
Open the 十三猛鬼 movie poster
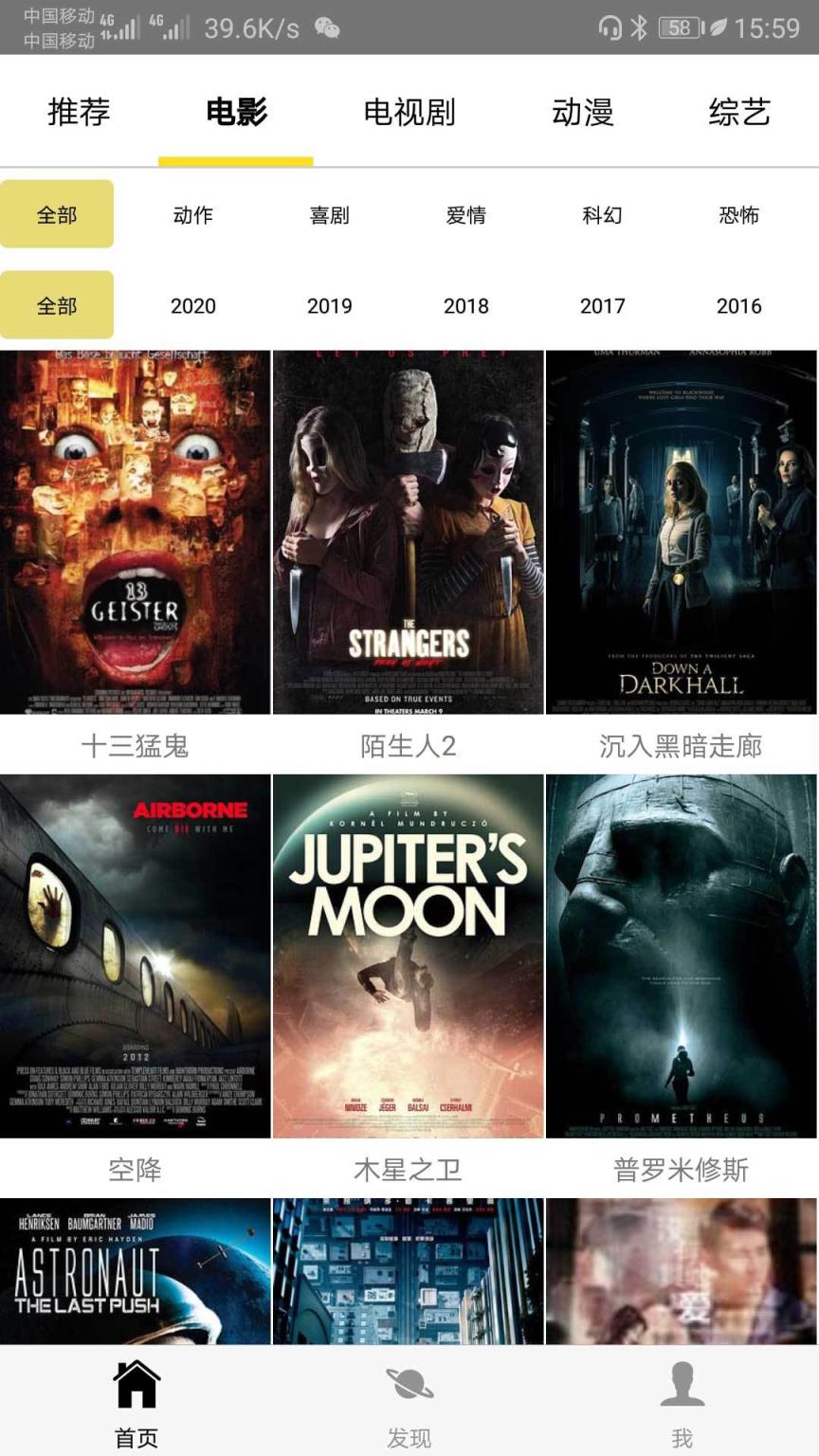136,531
